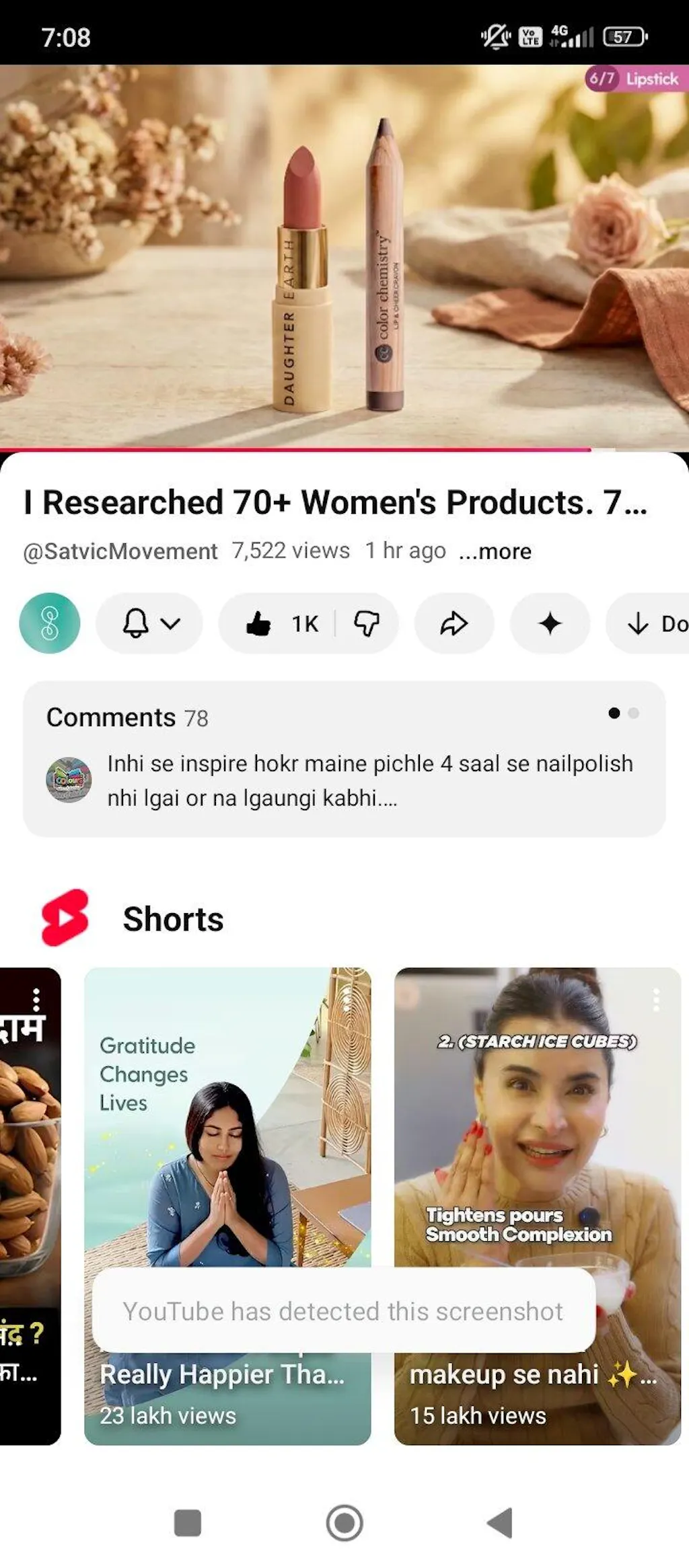Tap the sparkle Ask button
Screen dimensions: 689x1568
click(550, 623)
